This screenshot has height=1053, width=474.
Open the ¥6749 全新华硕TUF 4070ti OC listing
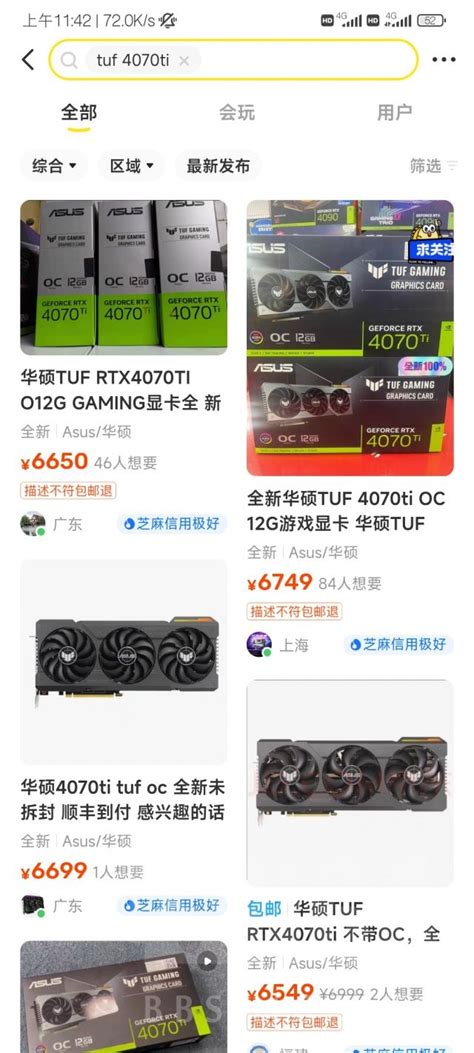coord(350,428)
